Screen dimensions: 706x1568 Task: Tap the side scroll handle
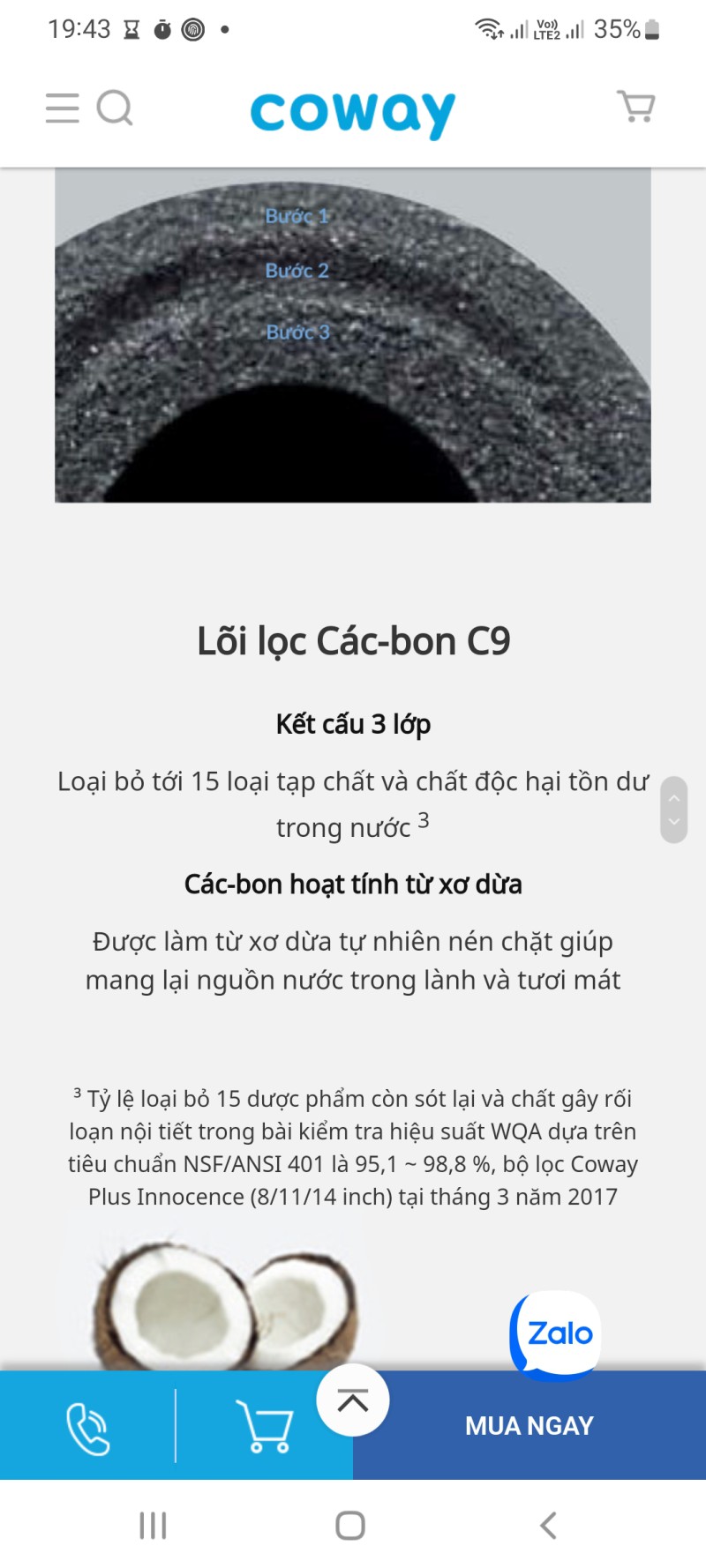pyautogui.click(x=674, y=810)
